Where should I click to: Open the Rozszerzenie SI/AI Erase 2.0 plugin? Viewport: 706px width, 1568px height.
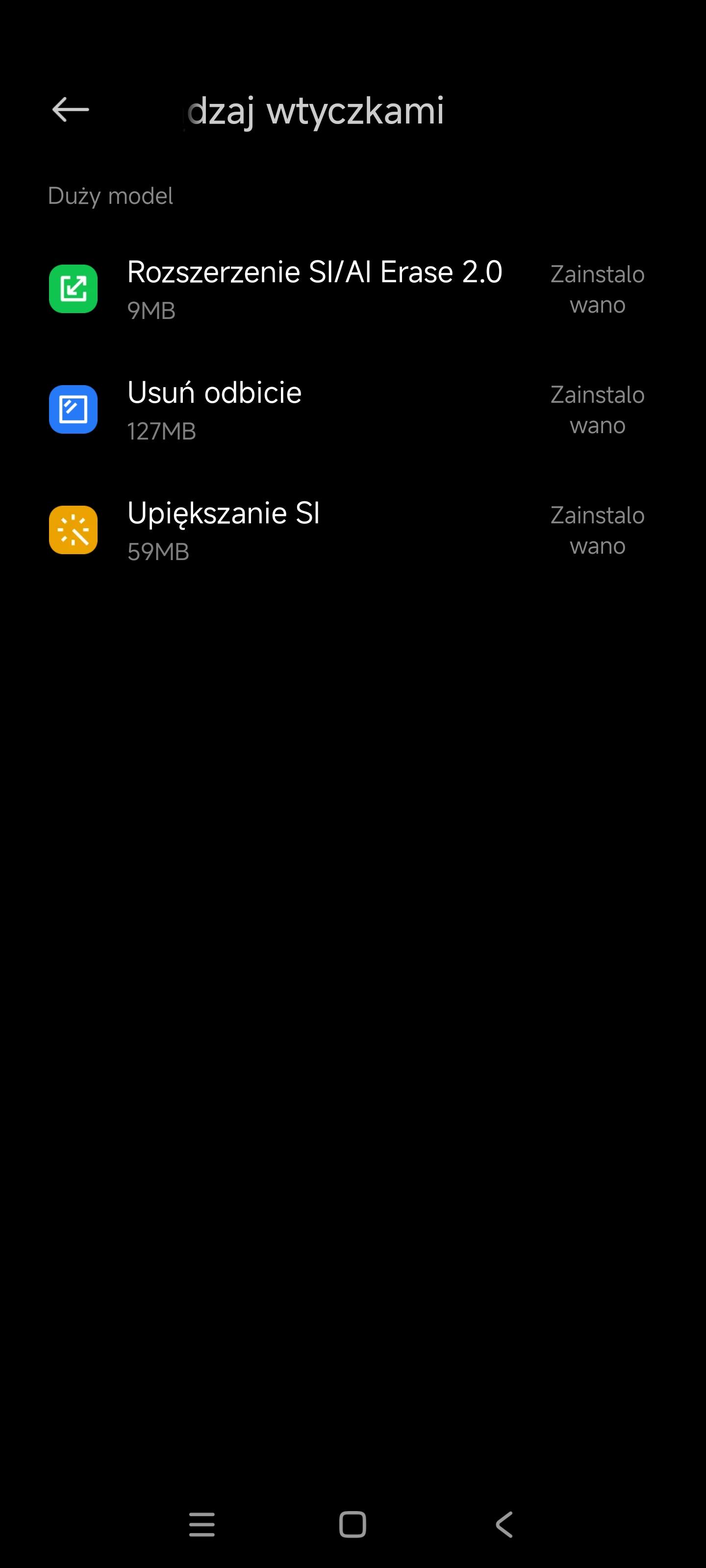coord(314,289)
